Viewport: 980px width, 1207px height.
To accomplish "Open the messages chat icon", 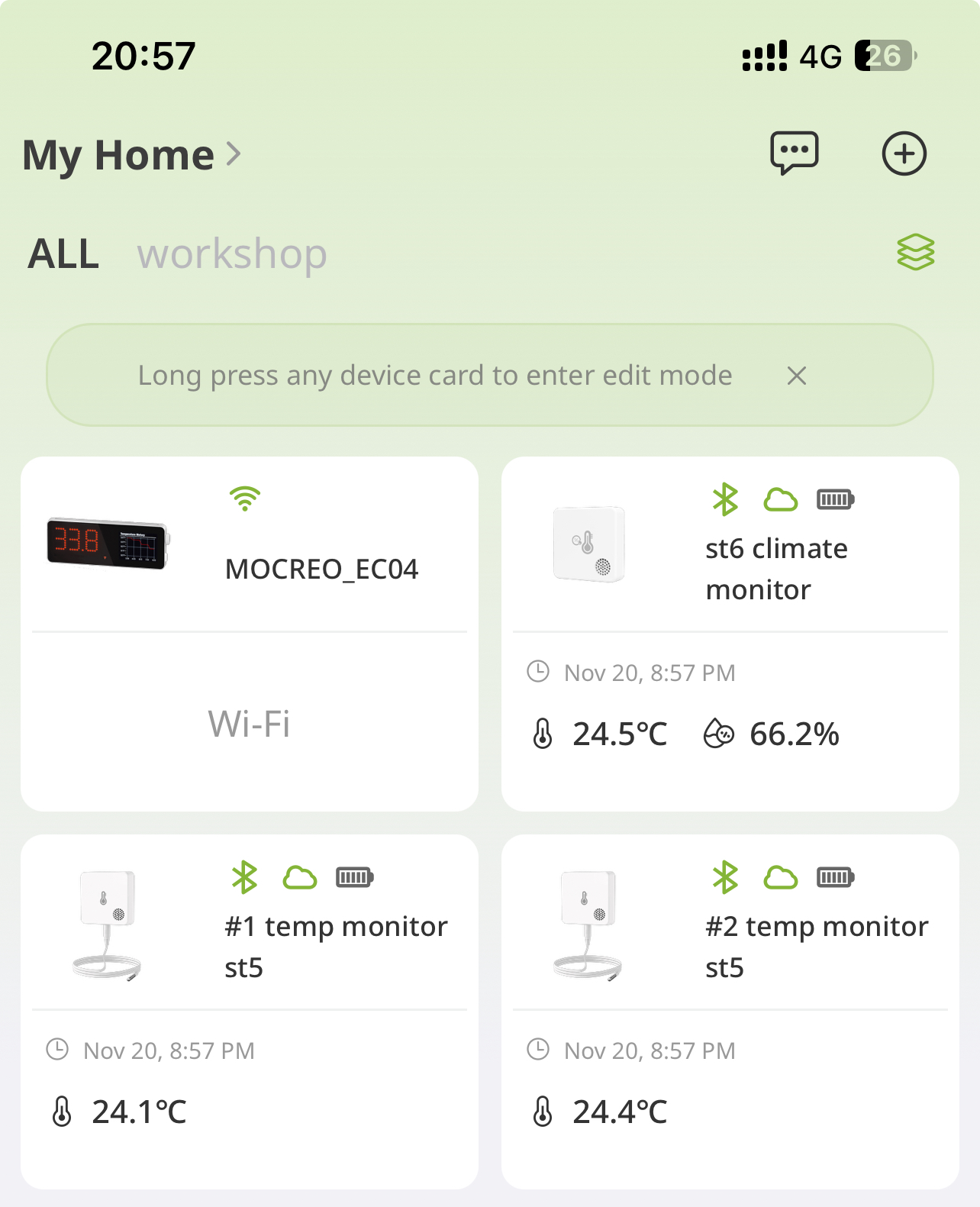I will coord(794,153).
